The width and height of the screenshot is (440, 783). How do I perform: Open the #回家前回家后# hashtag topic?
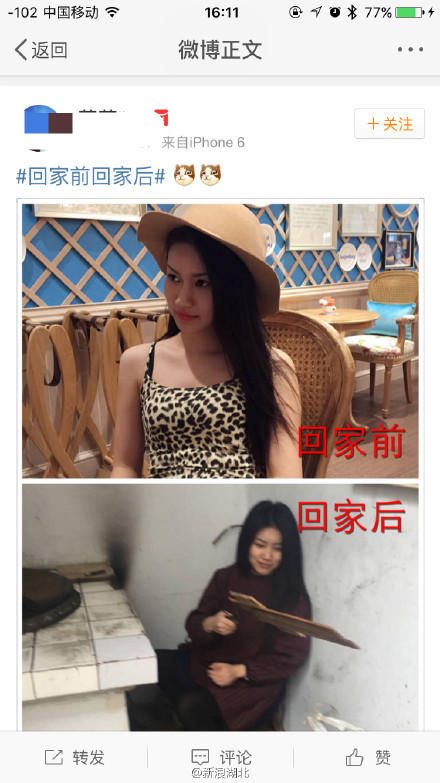coord(91,177)
